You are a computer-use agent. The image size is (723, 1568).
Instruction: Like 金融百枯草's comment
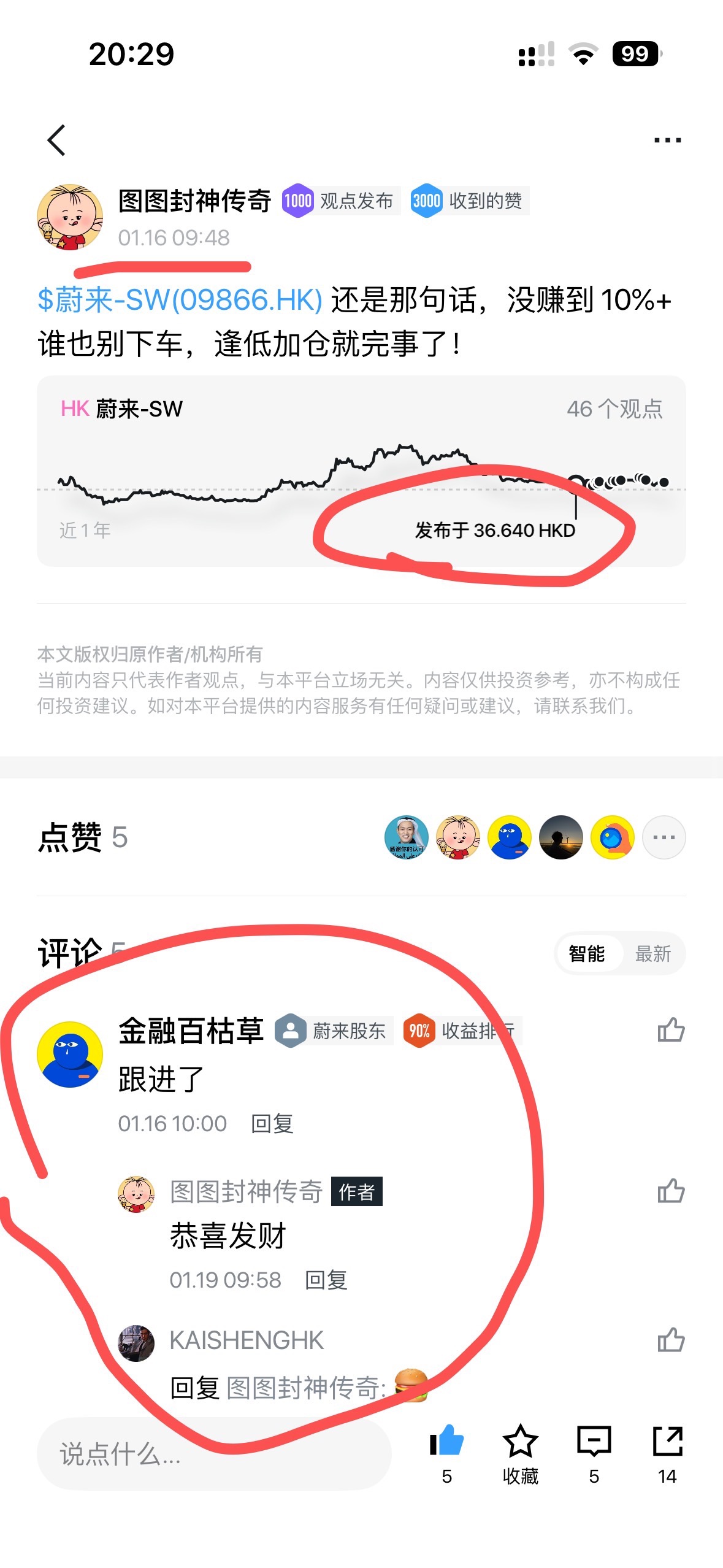point(670,1031)
